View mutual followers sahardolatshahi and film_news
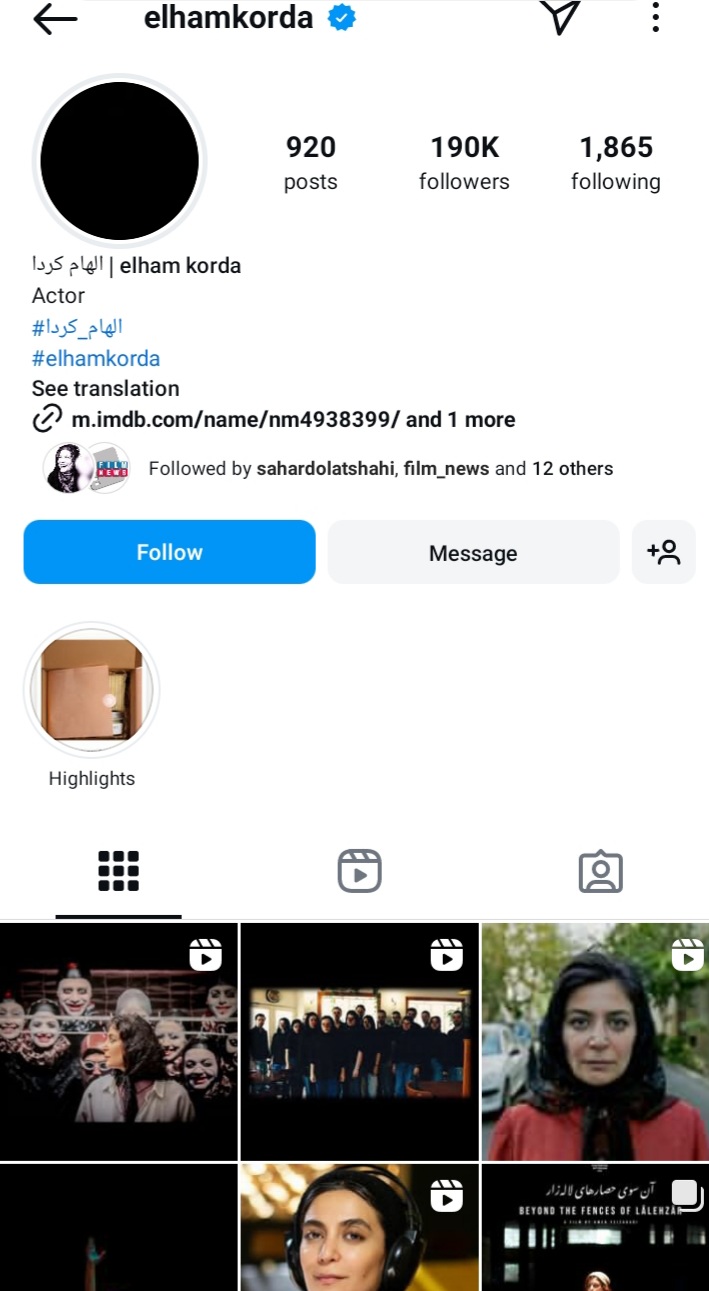The width and height of the screenshot is (709, 1291). 380,468
